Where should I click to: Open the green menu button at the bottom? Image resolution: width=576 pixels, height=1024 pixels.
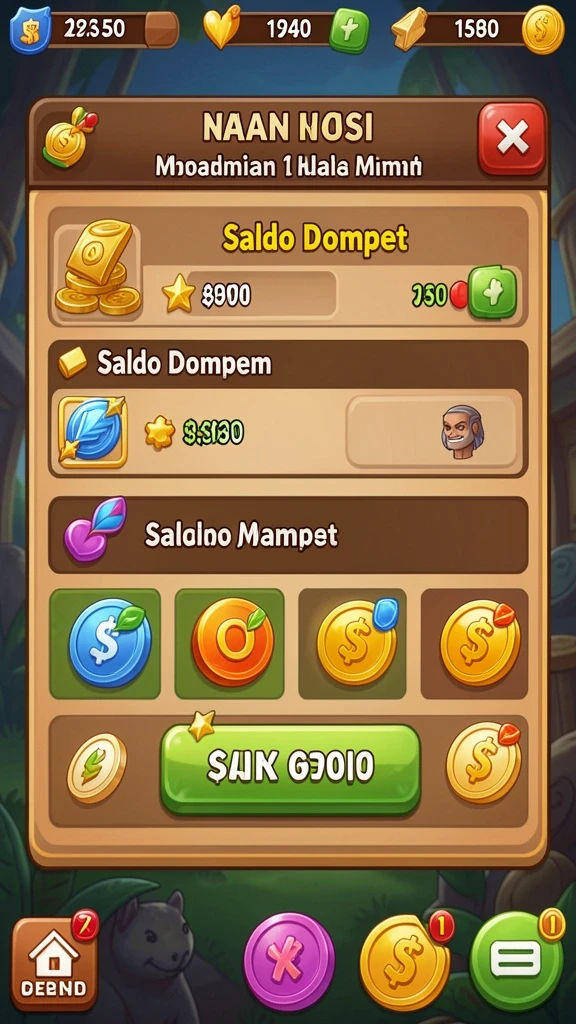point(517,961)
